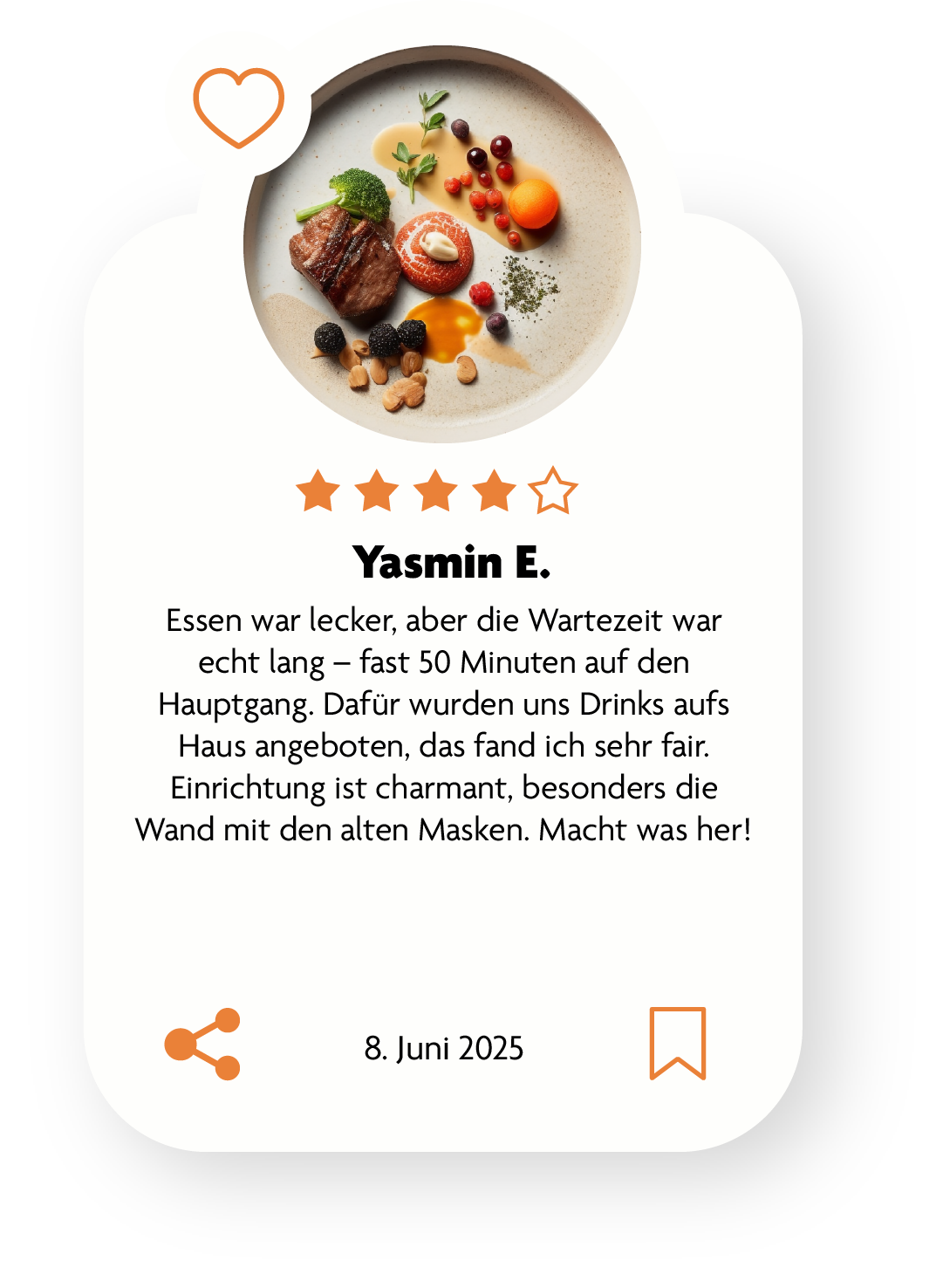Open the dish photo

point(442,244)
